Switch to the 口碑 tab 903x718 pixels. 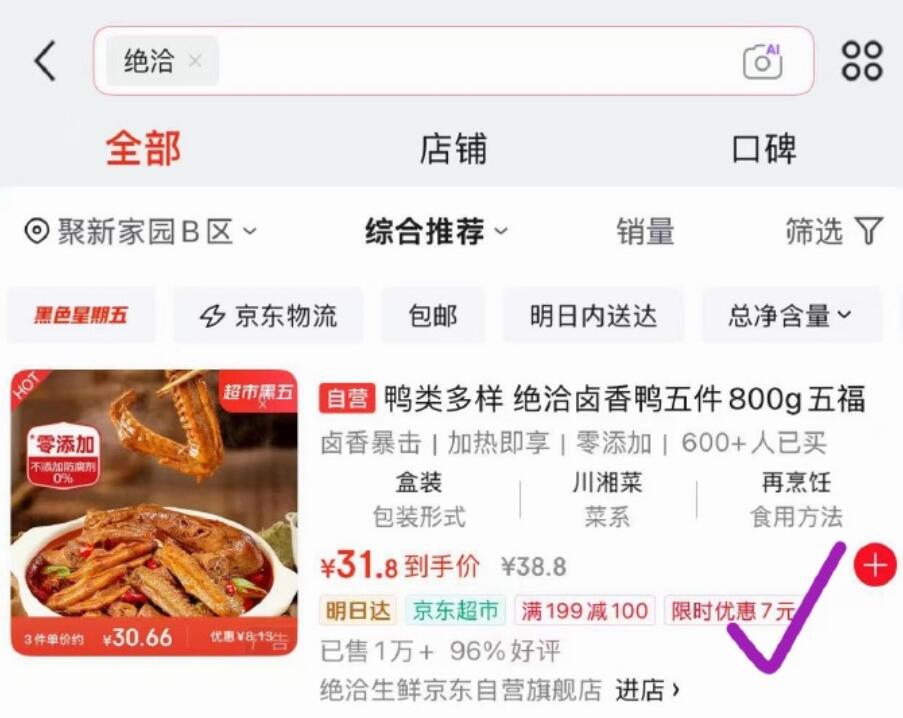click(x=764, y=149)
